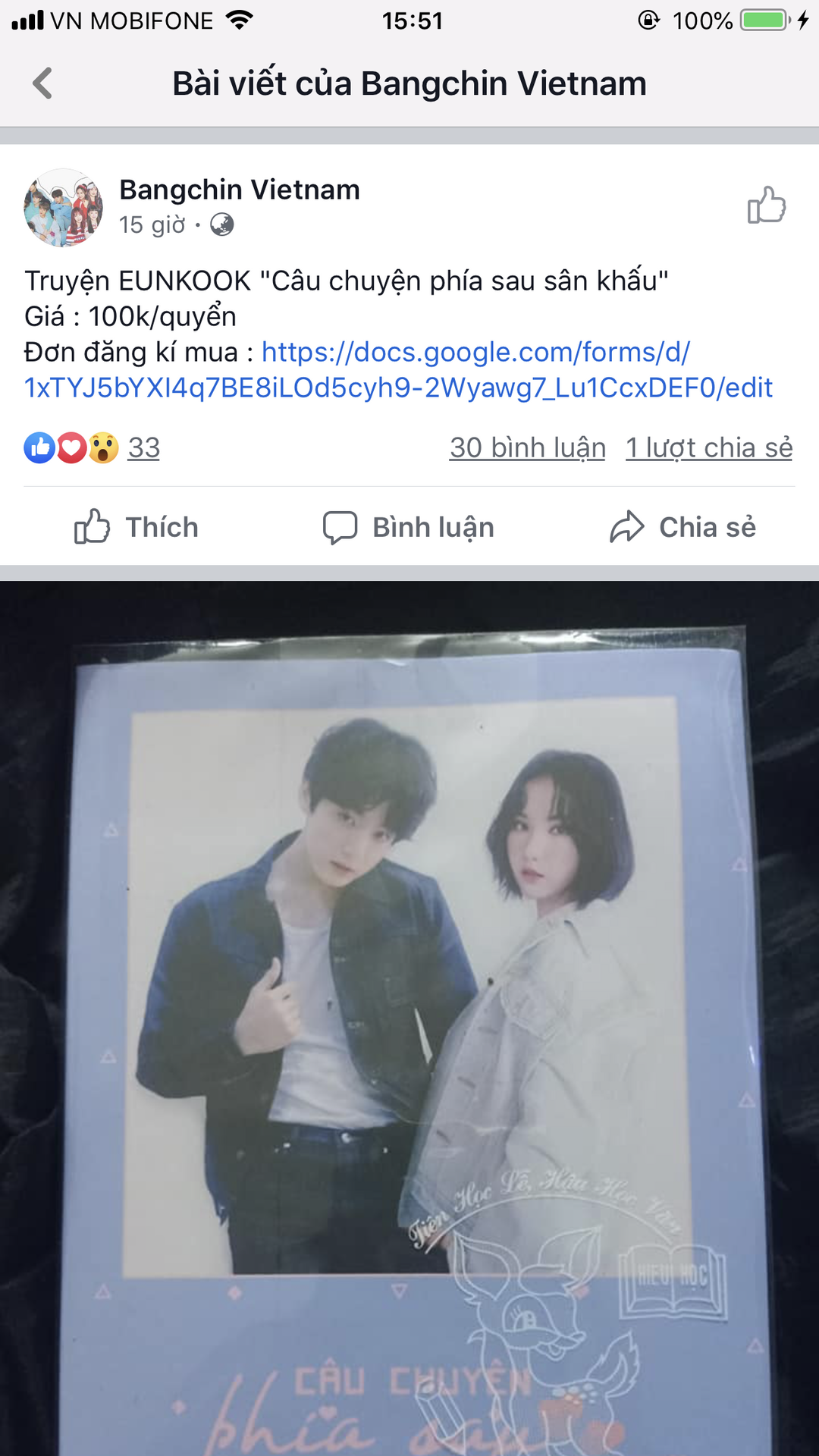Share the post with Chia sẻ
This screenshot has width=819, height=1456.
(x=682, y=527)
